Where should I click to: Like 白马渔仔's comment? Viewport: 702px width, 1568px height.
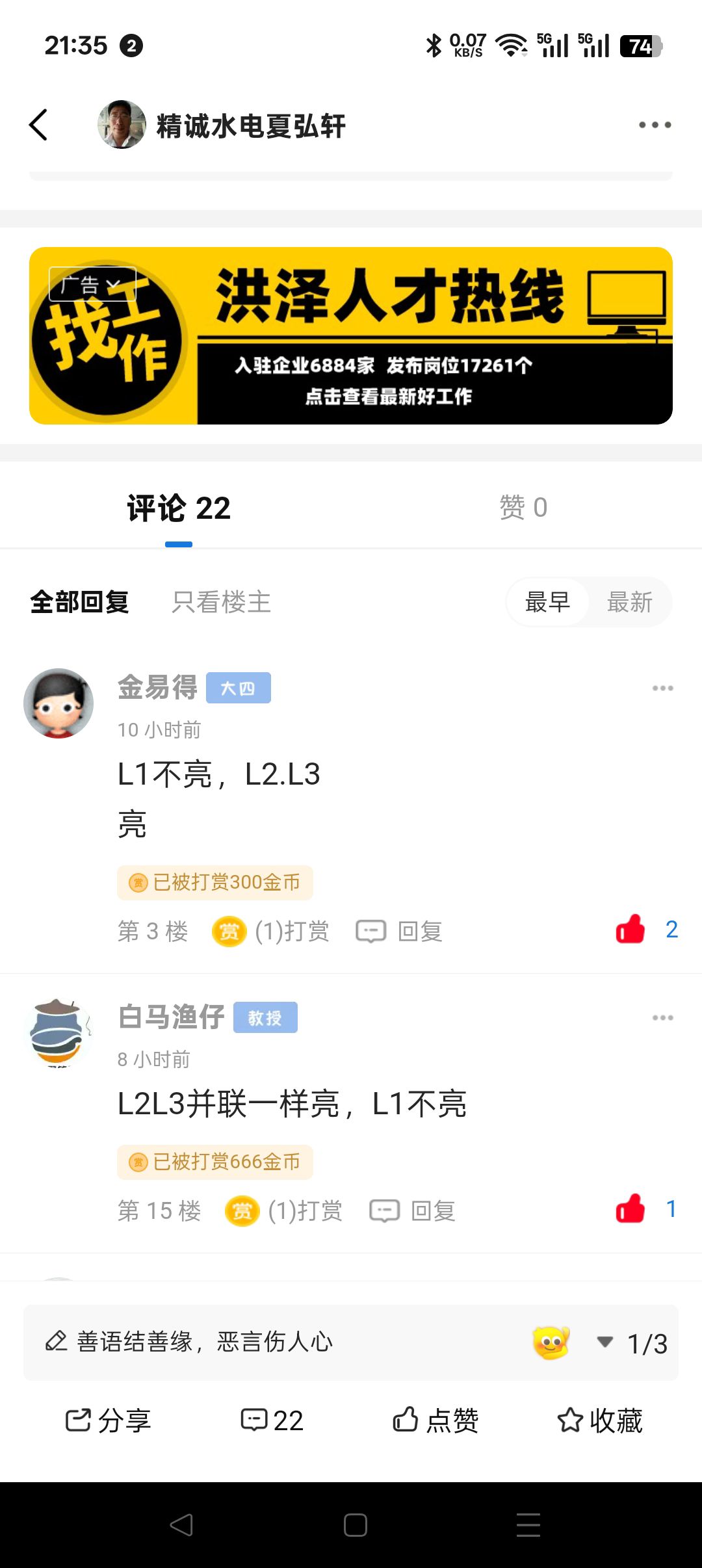(630, 1209)
